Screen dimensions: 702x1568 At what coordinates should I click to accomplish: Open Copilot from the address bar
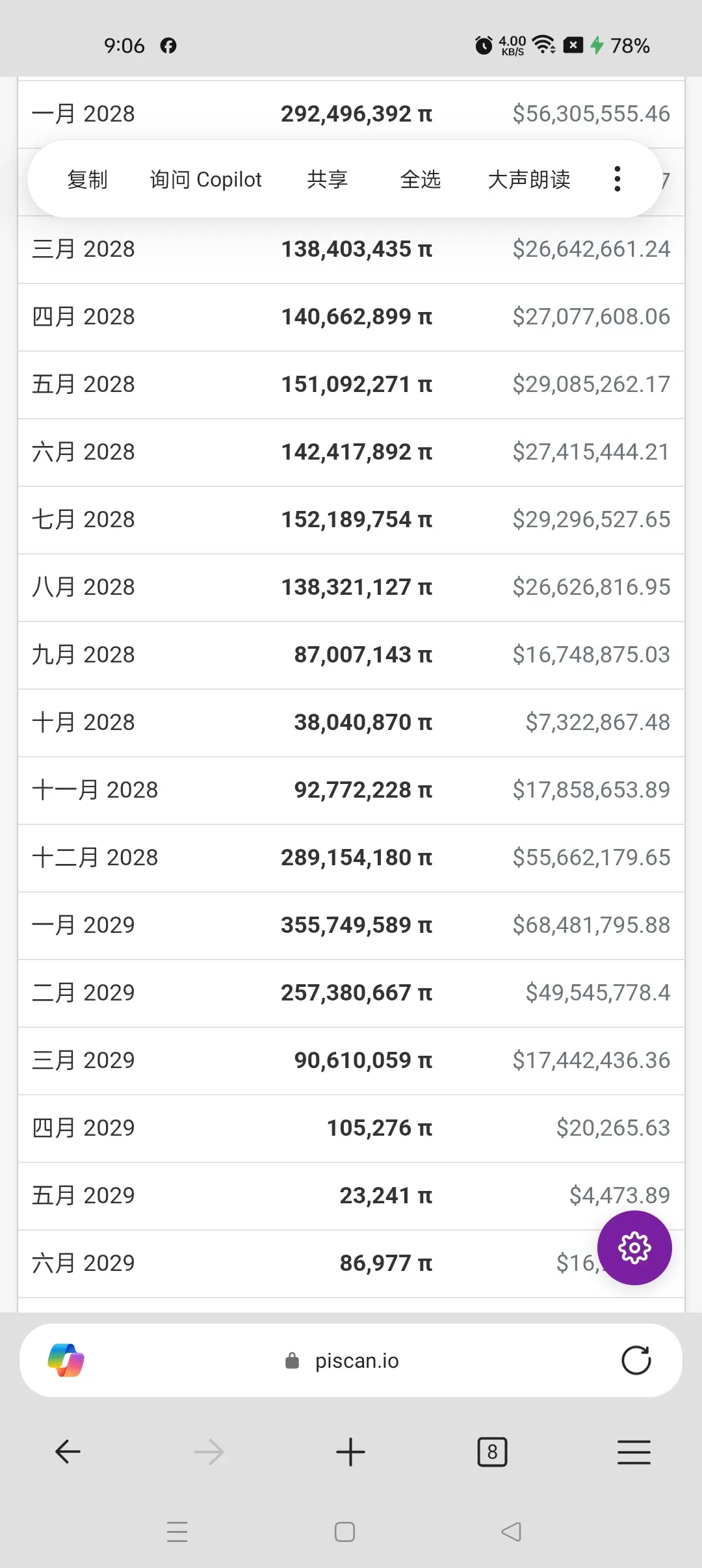coord(66,1361)
